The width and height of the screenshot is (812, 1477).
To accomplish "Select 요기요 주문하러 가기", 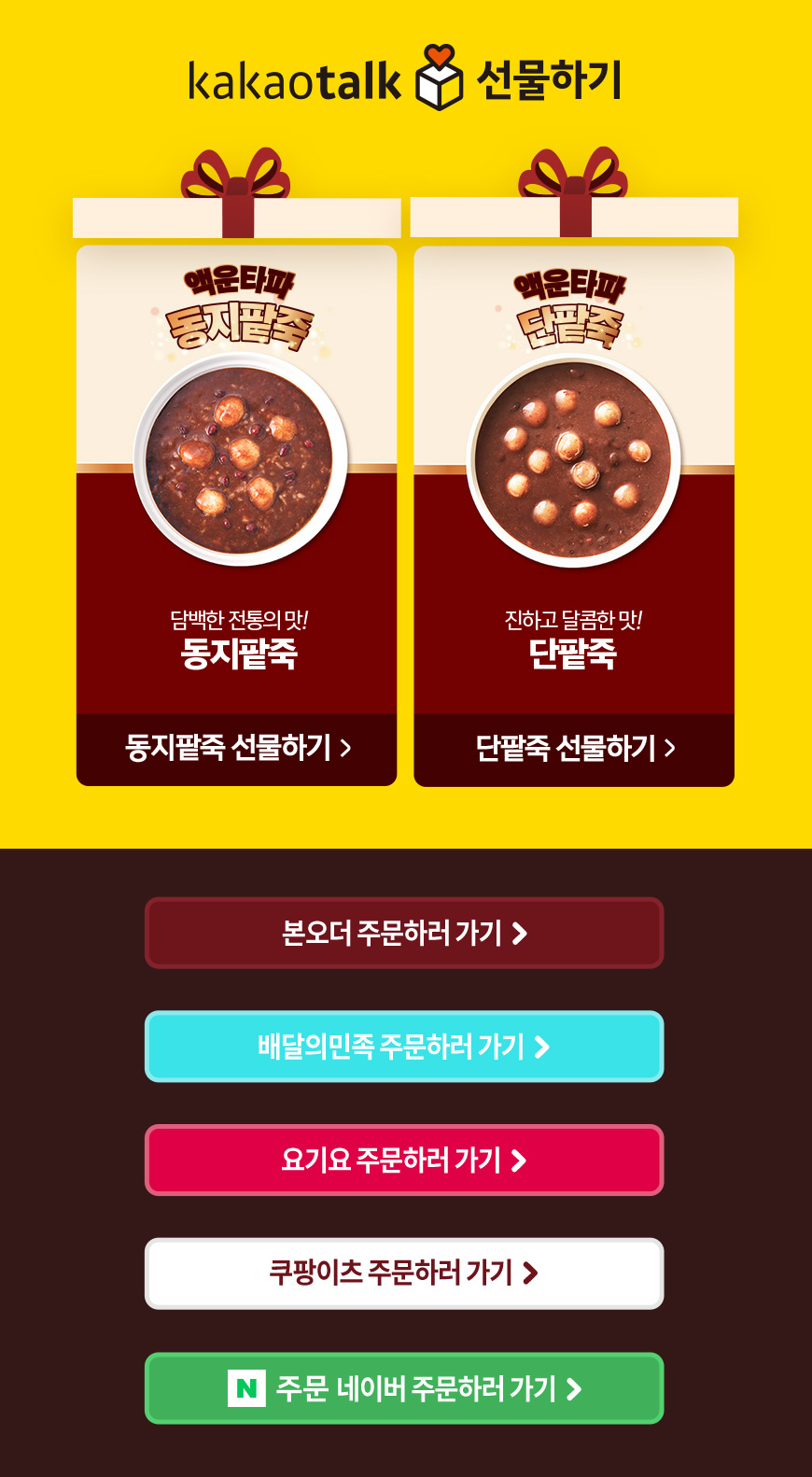I will 404,1160.
